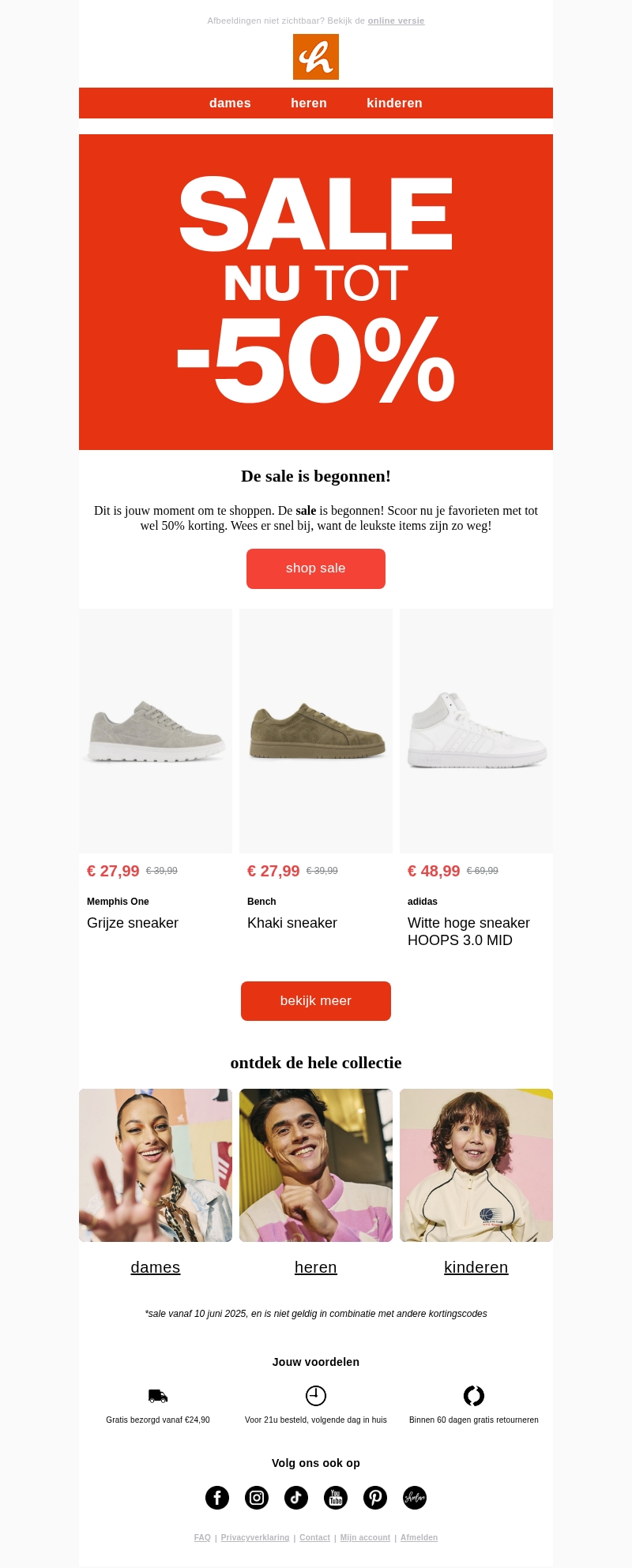Tap the shop sale button

pos(316,568)
